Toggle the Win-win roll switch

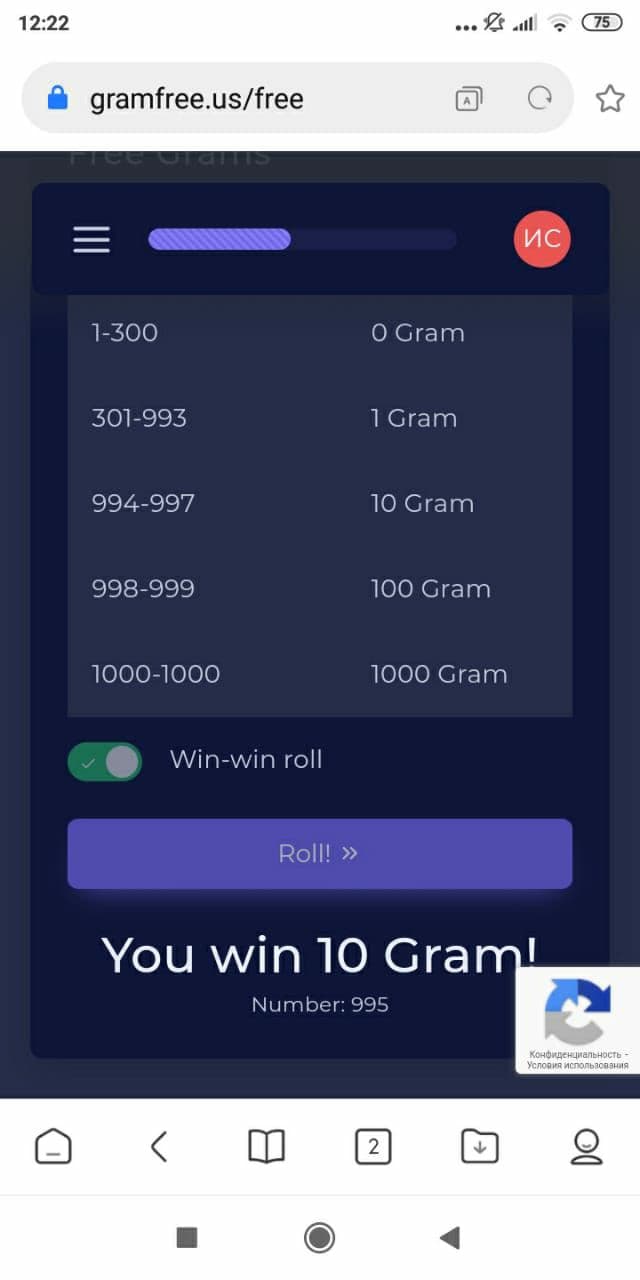(x=105, y=762)
